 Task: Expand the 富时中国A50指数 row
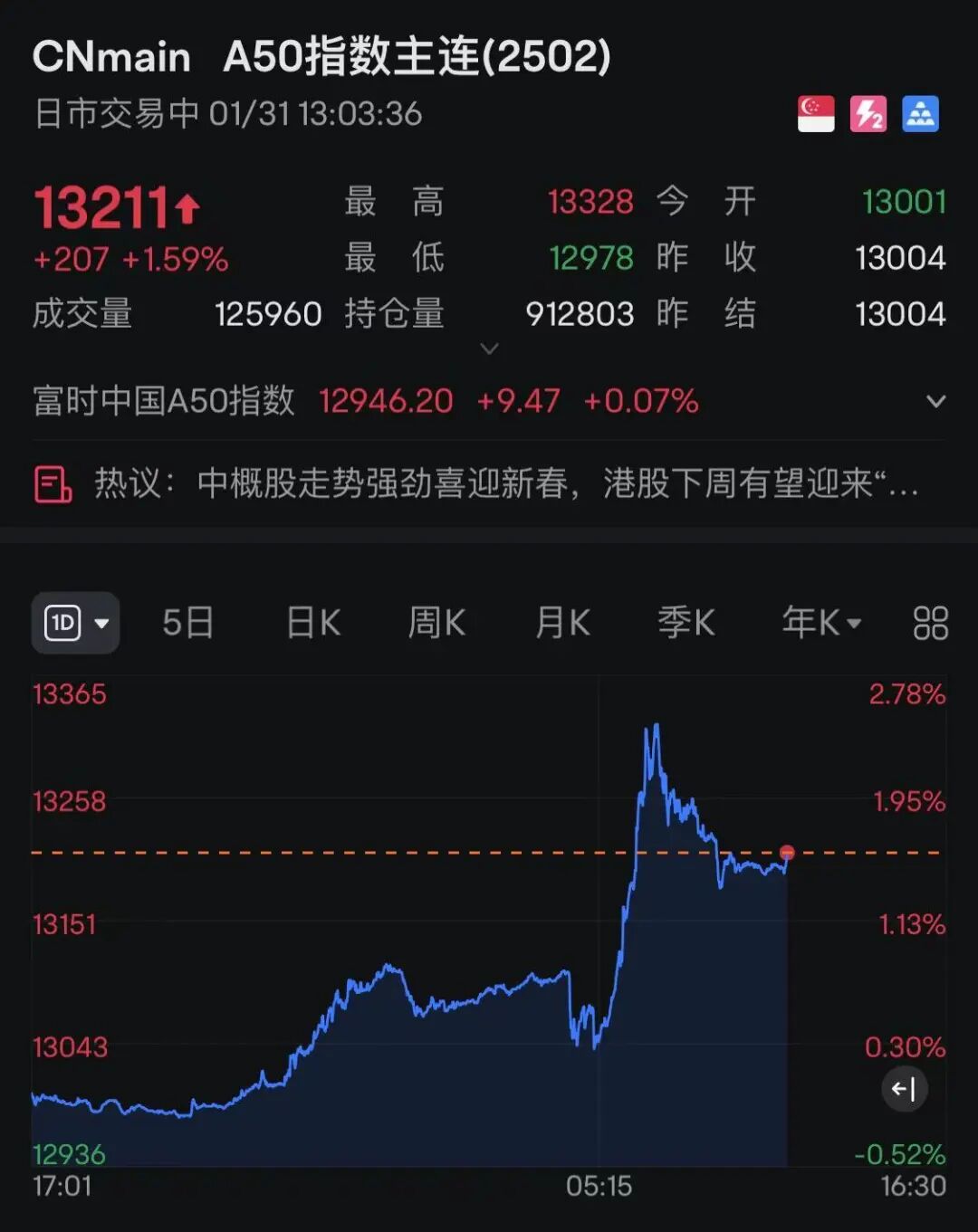click(x=936, y=401)
